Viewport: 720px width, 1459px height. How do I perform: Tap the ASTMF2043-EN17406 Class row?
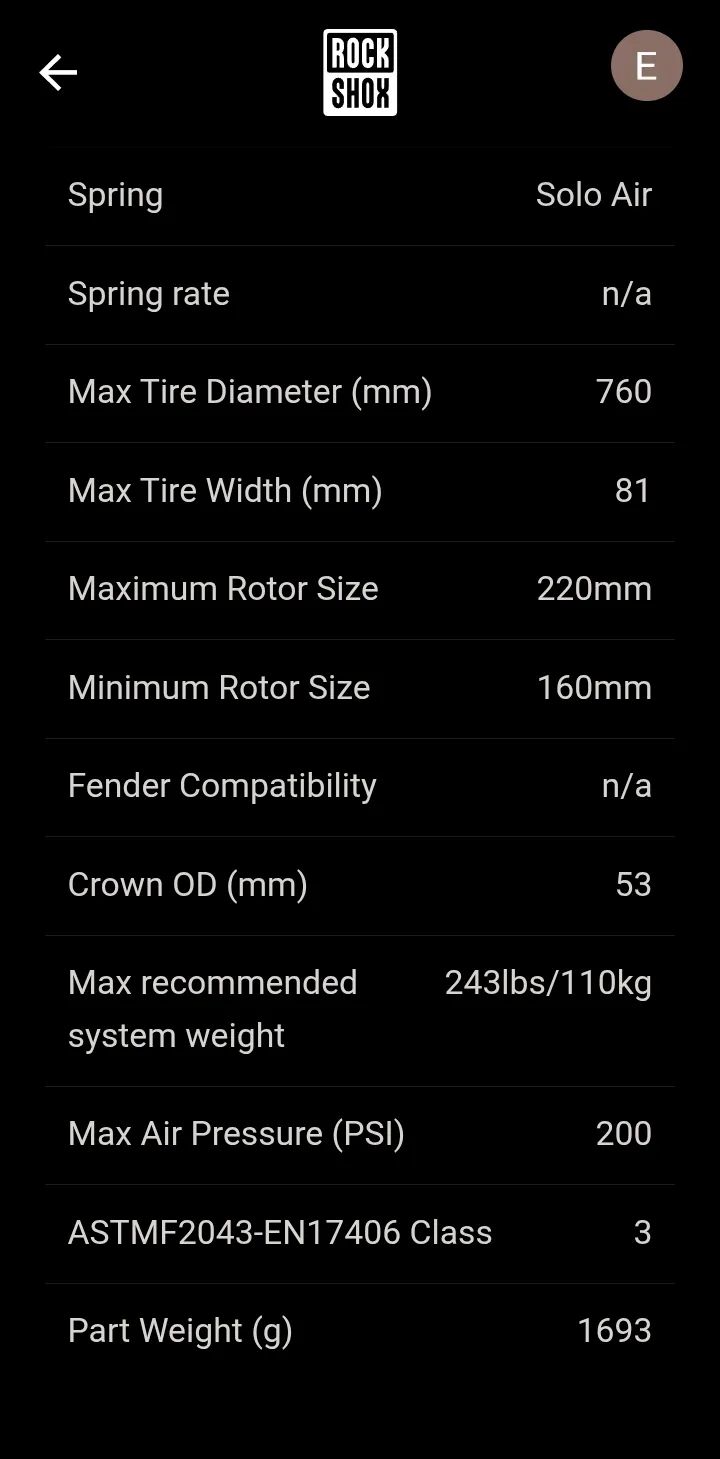click(x=360, y=1232)
